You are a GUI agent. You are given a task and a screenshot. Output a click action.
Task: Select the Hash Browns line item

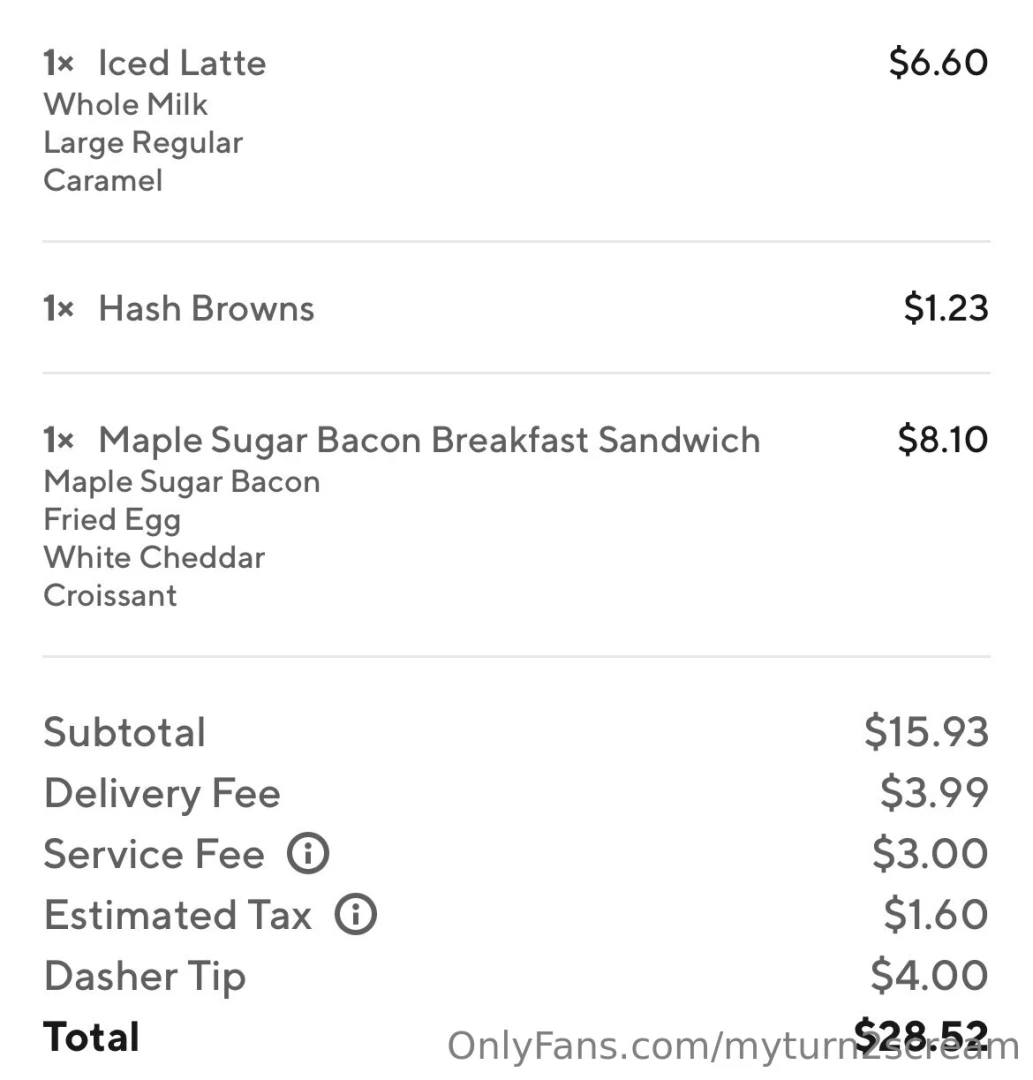204,308
